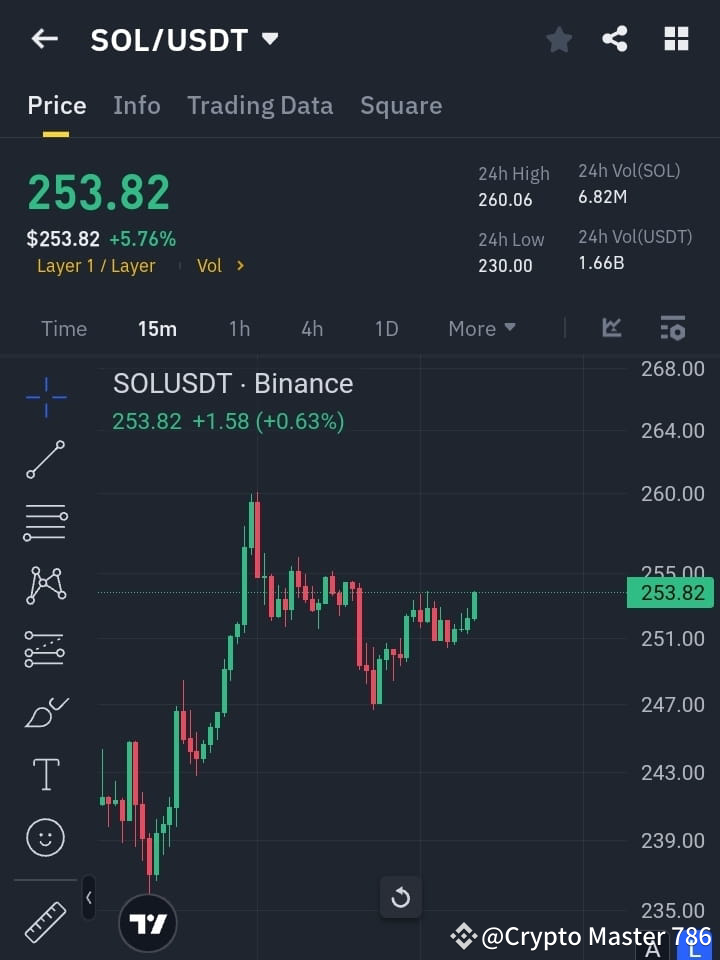Select the text annotation tool
The height and width of the screenshot is (960, 720).
point(45,773)
